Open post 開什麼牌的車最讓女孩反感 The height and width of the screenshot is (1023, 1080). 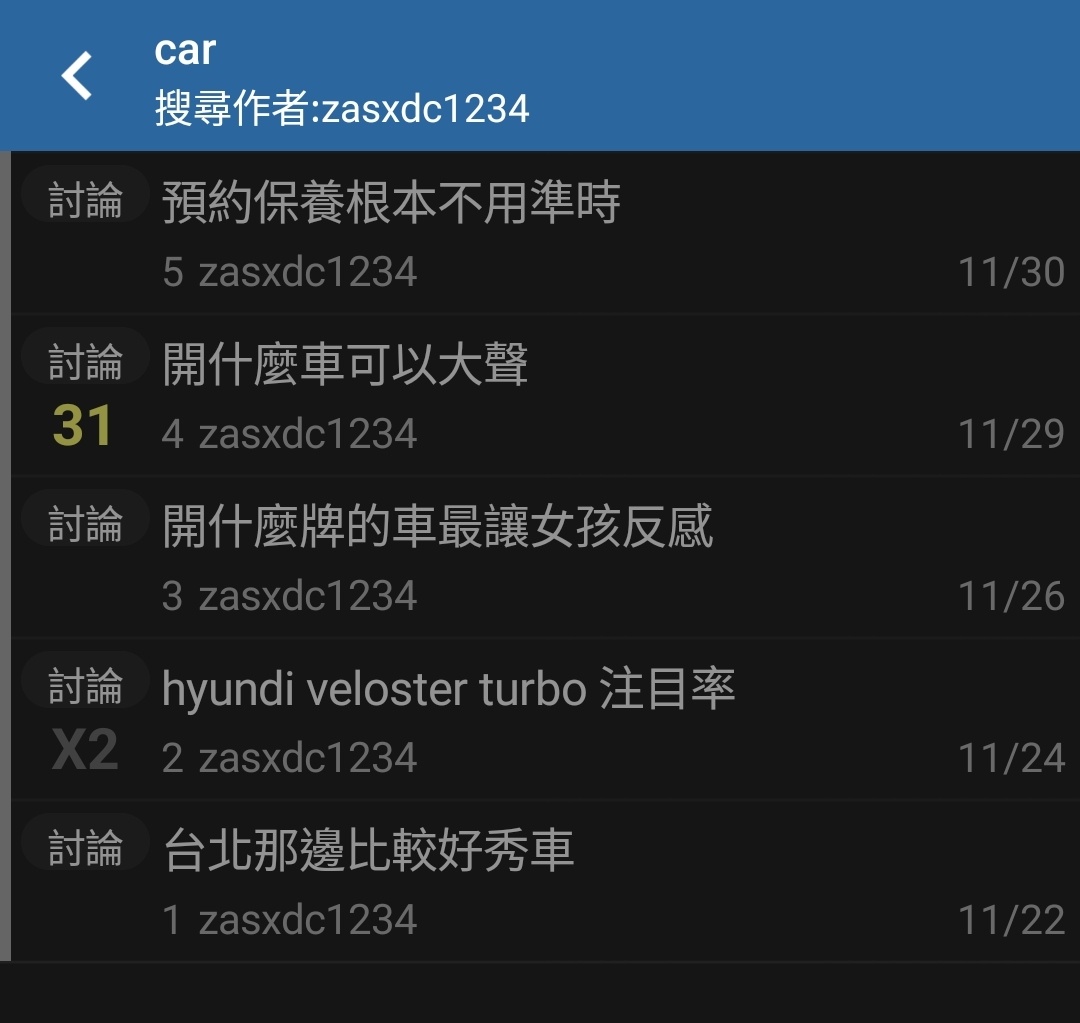(x=437, y=527)
